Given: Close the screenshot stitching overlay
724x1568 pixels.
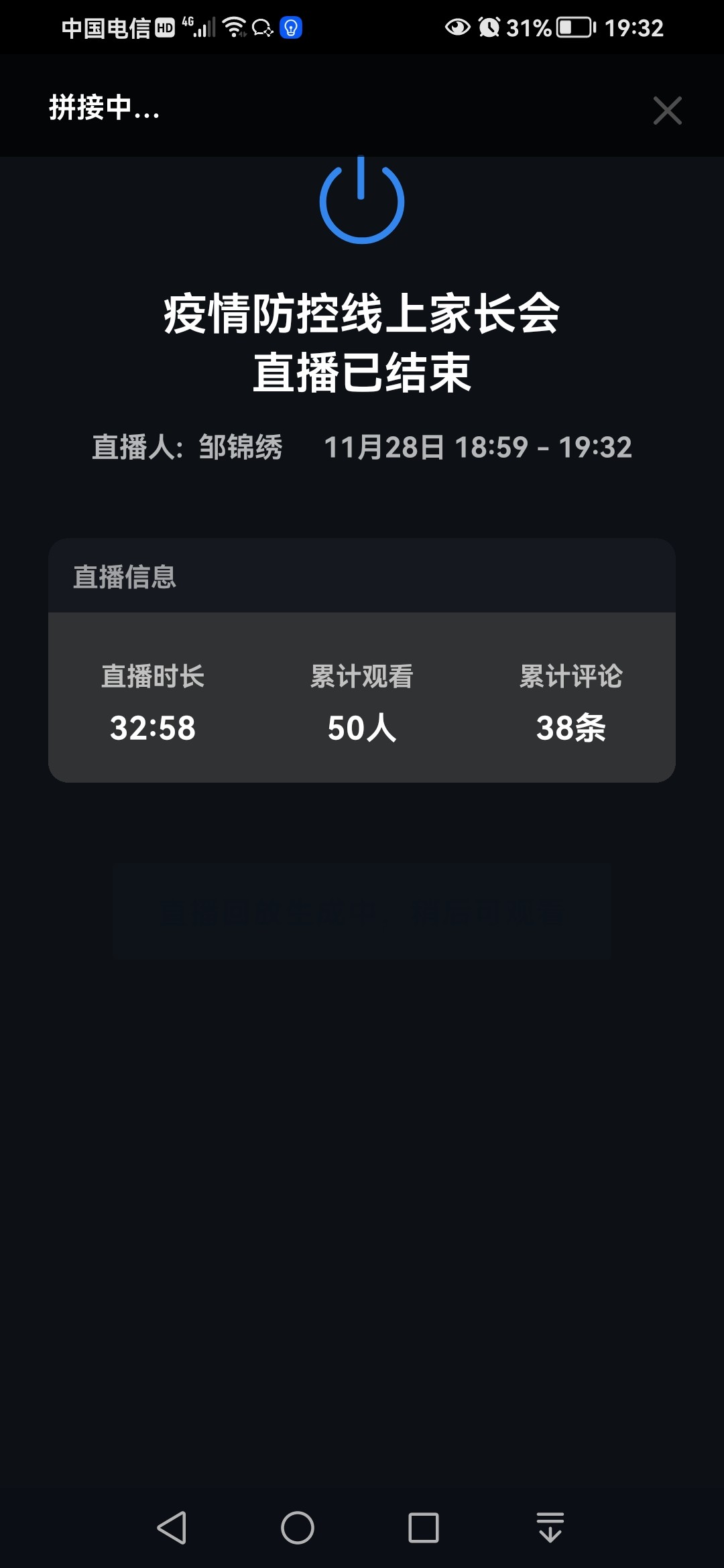Looking at the screenshot, I should coord(667,111).
